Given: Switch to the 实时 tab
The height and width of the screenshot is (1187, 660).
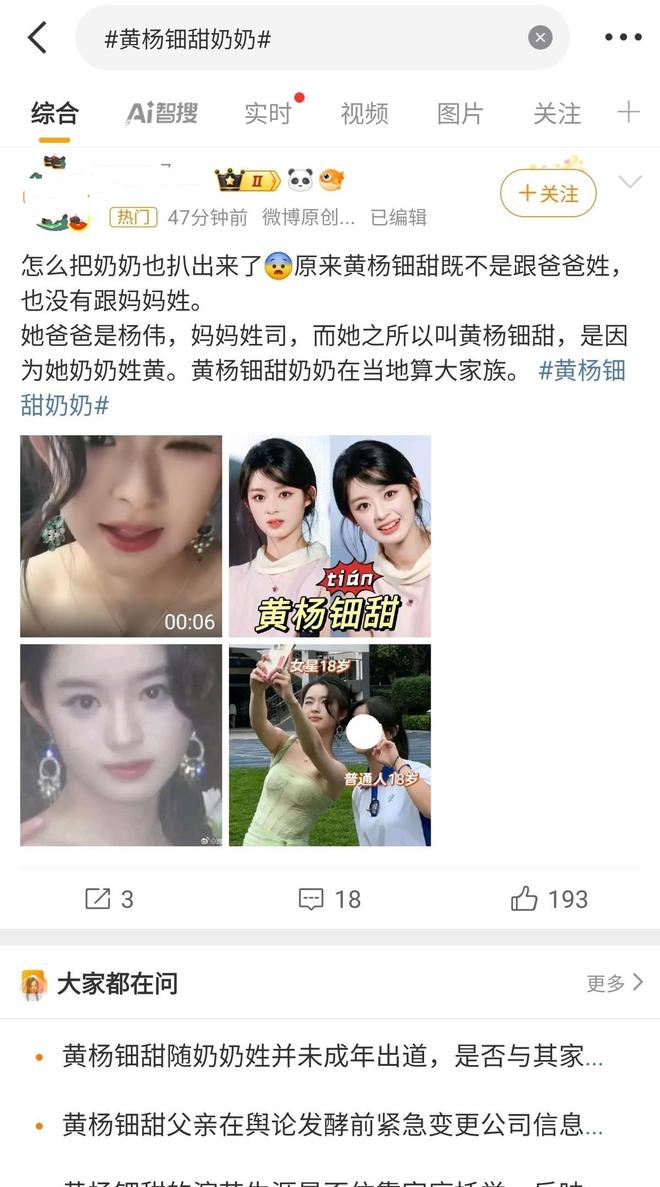Looking at the screenshot, I should coord(268,113).
